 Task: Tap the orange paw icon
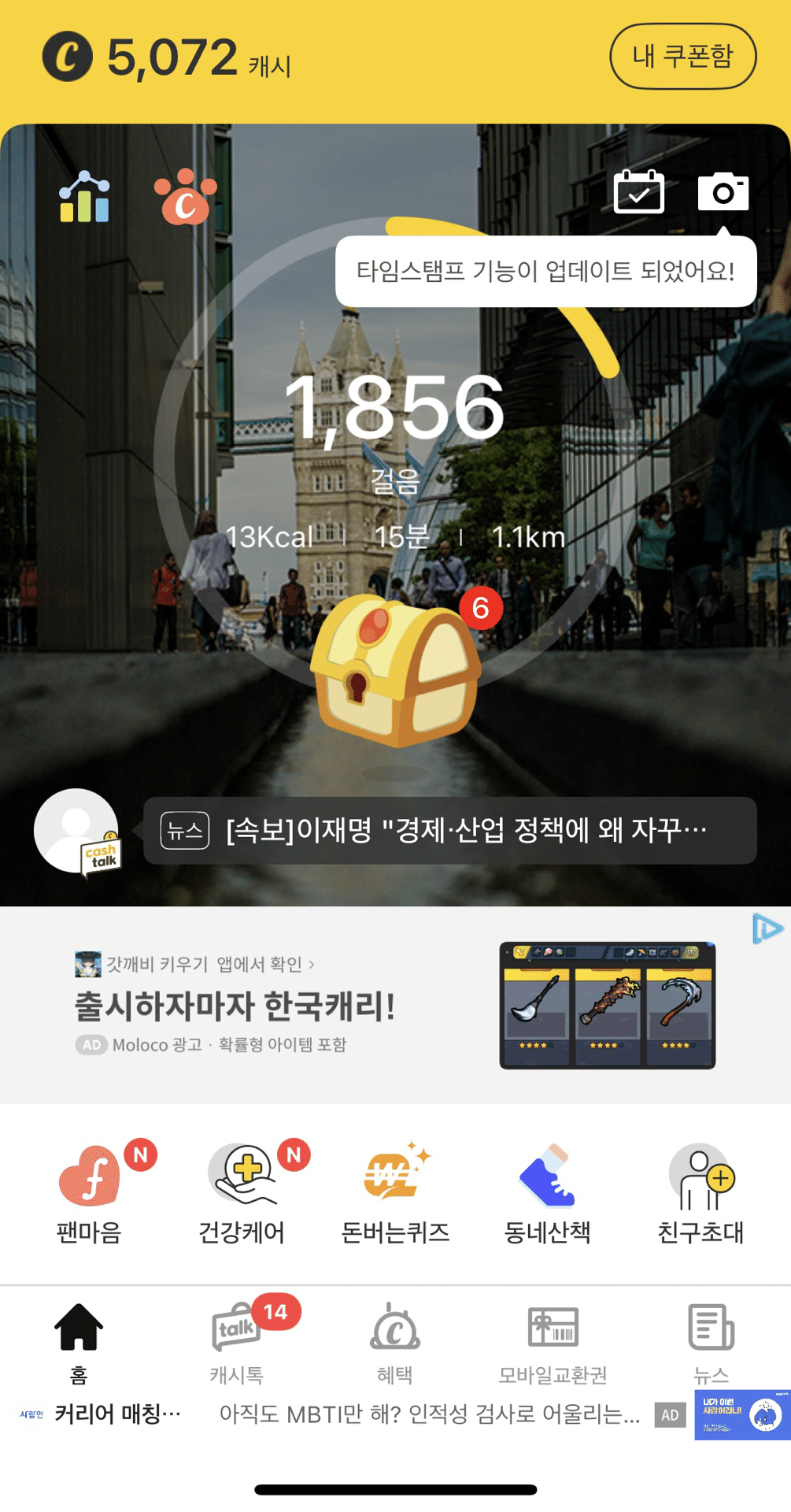(x=186, y=197)
